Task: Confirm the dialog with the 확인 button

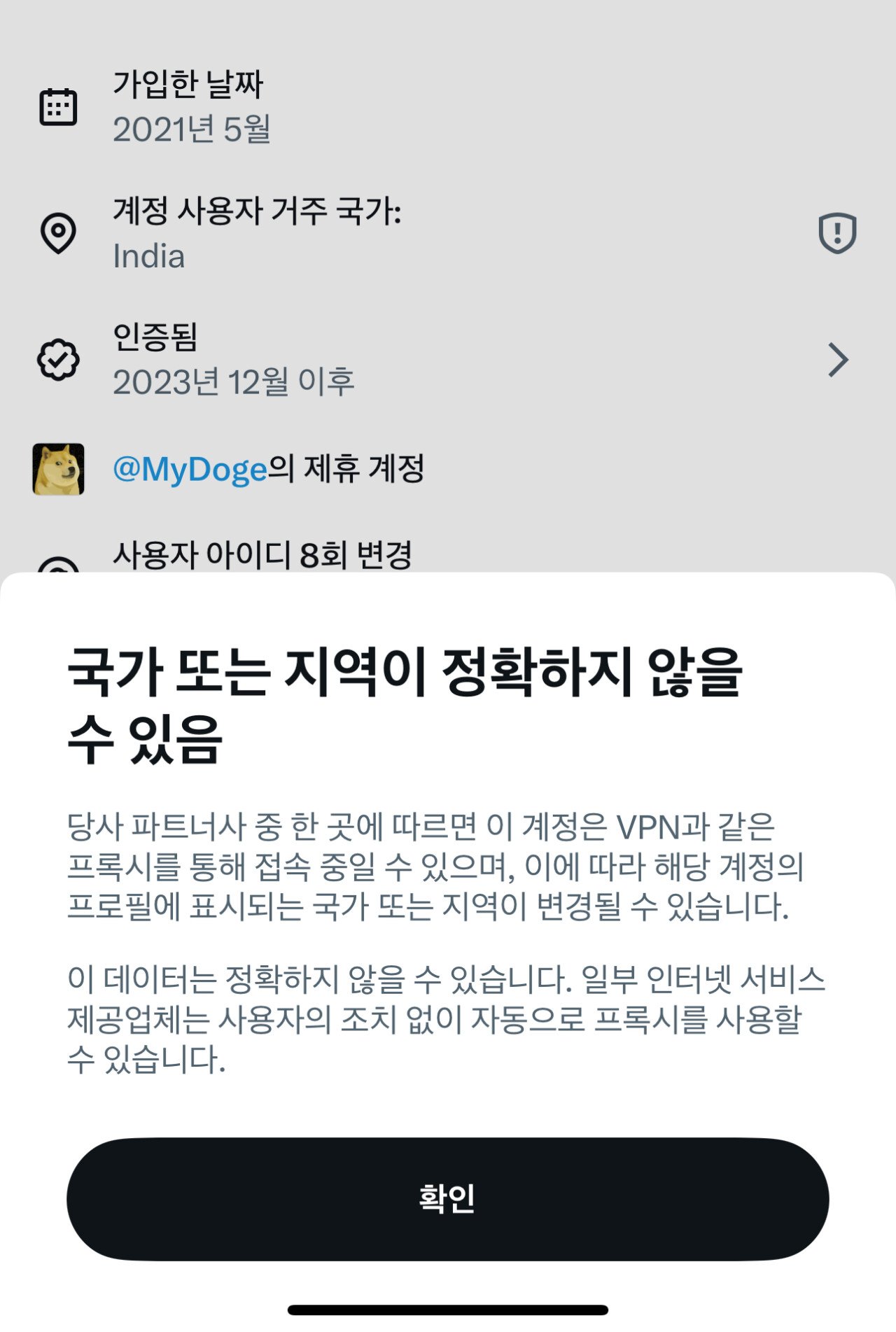Action: pos(447,1199)
